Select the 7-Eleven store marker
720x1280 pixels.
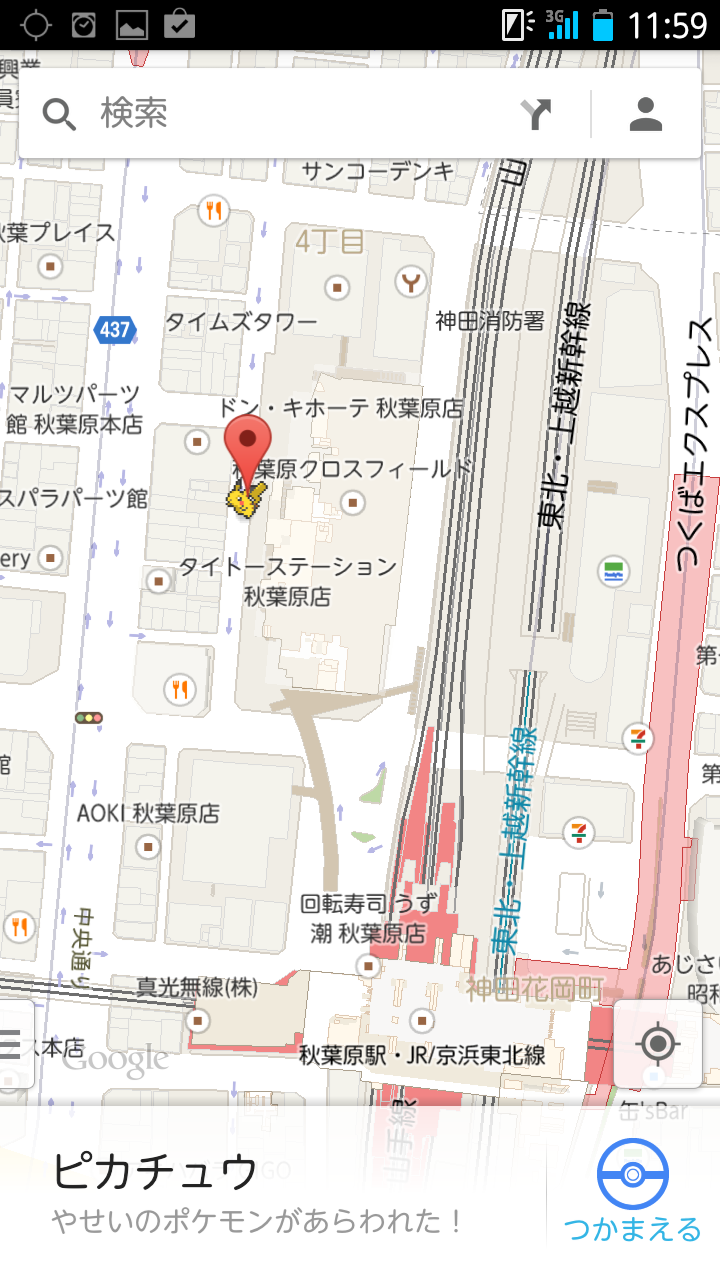tap(577, 831)
